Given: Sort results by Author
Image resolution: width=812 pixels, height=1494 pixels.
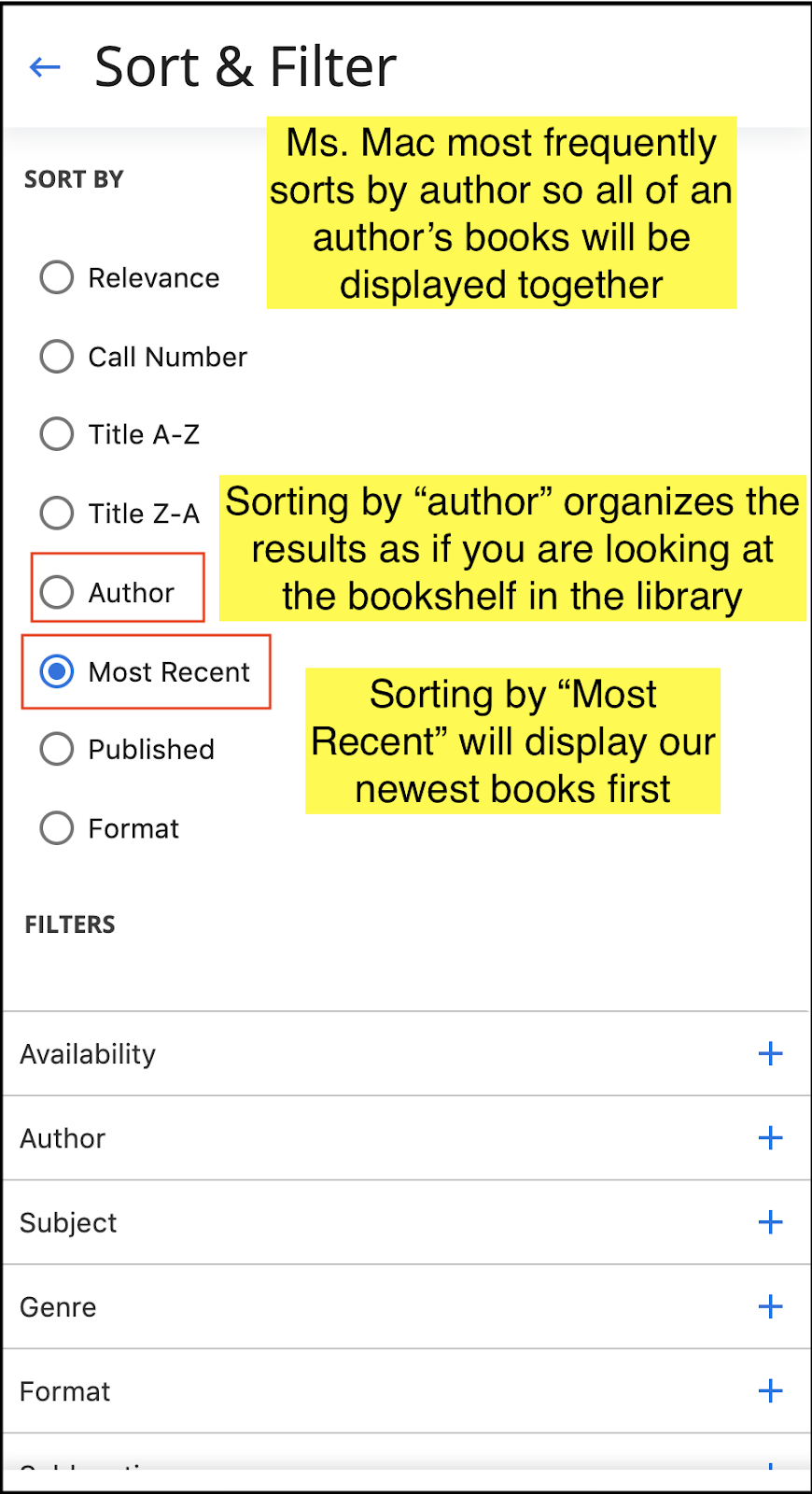Looking at the screenshot, I should [x=57, y=592].
